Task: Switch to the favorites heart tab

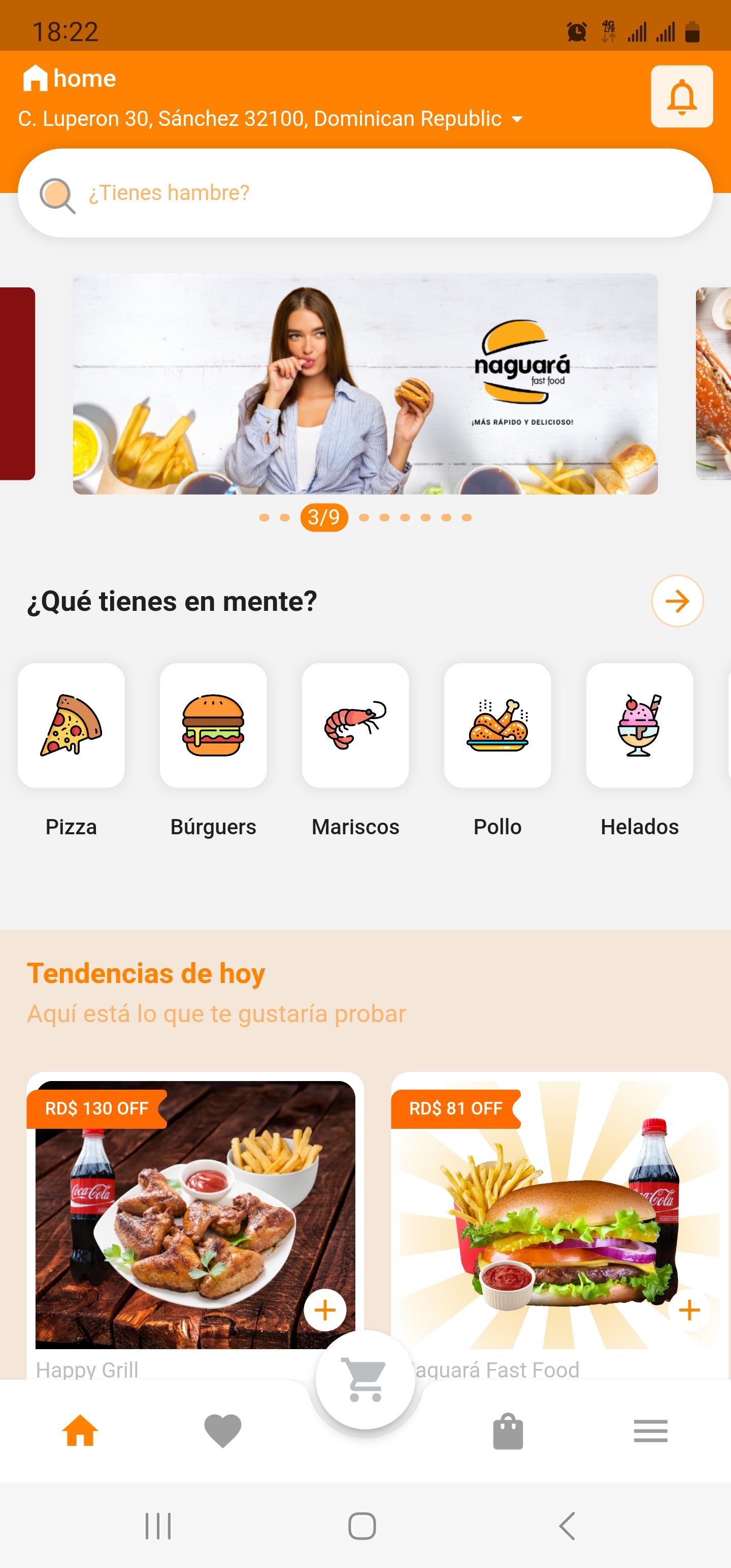Action: 223,1430
